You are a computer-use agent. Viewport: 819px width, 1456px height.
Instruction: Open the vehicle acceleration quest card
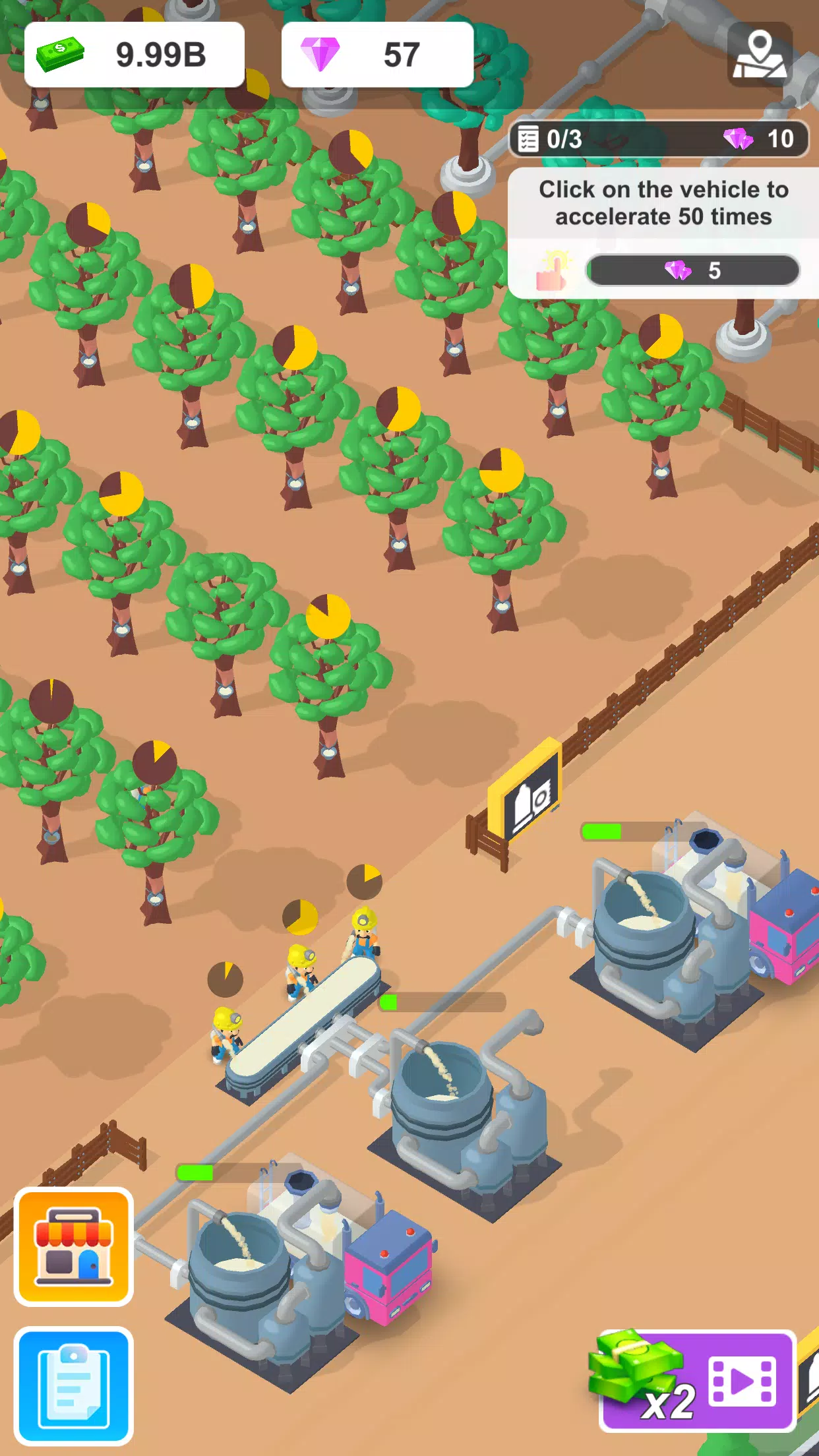pyautogui.click(x=663, y=233)
